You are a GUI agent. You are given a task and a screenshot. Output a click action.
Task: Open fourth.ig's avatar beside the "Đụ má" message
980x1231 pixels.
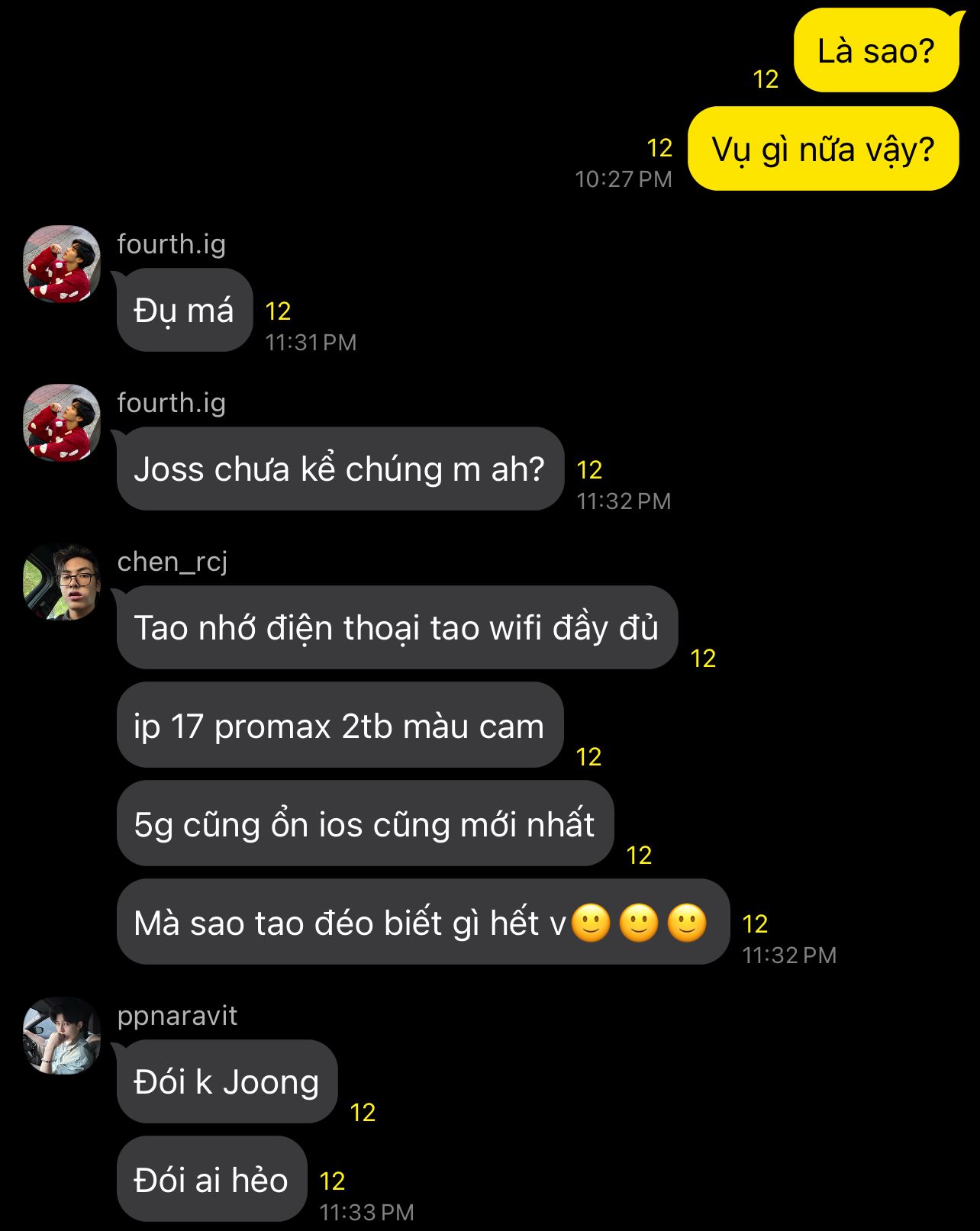pyautogui.click(x=62, y=263)
